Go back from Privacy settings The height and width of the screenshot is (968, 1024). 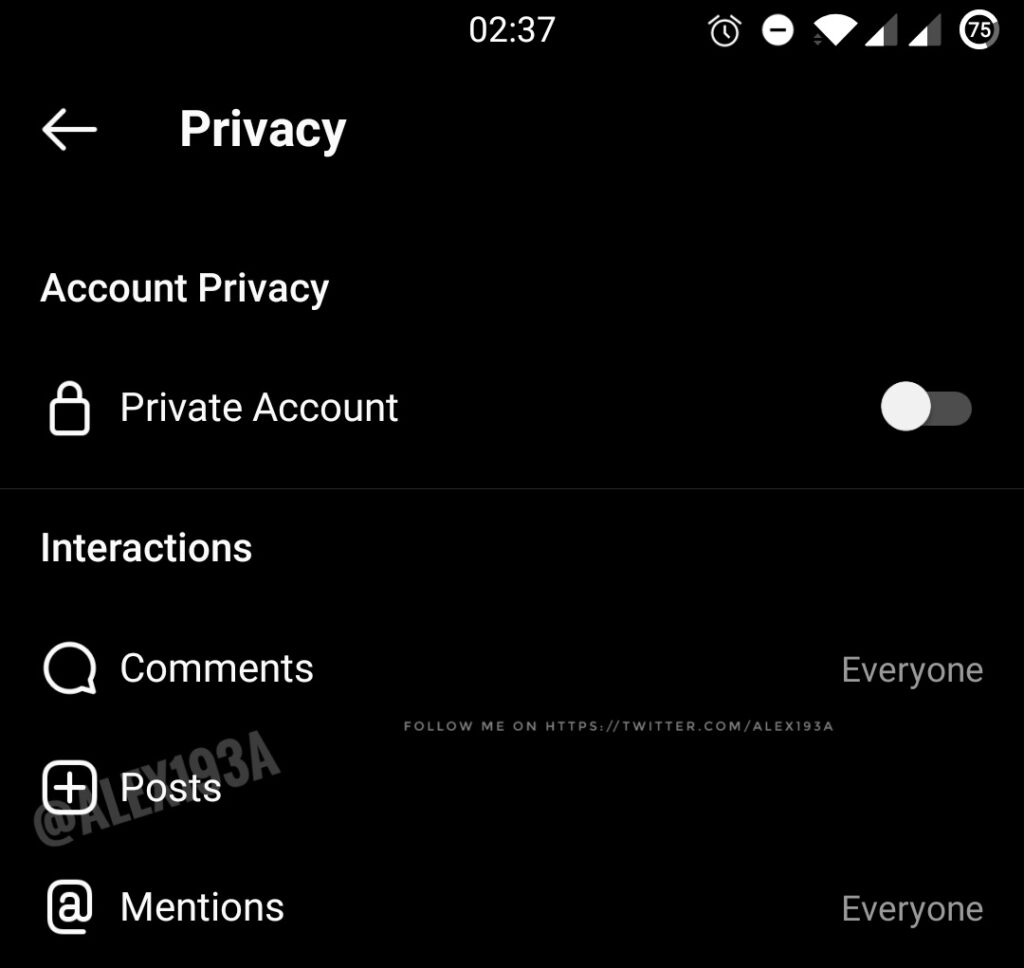pyautogui.click(x=69, y=130)
